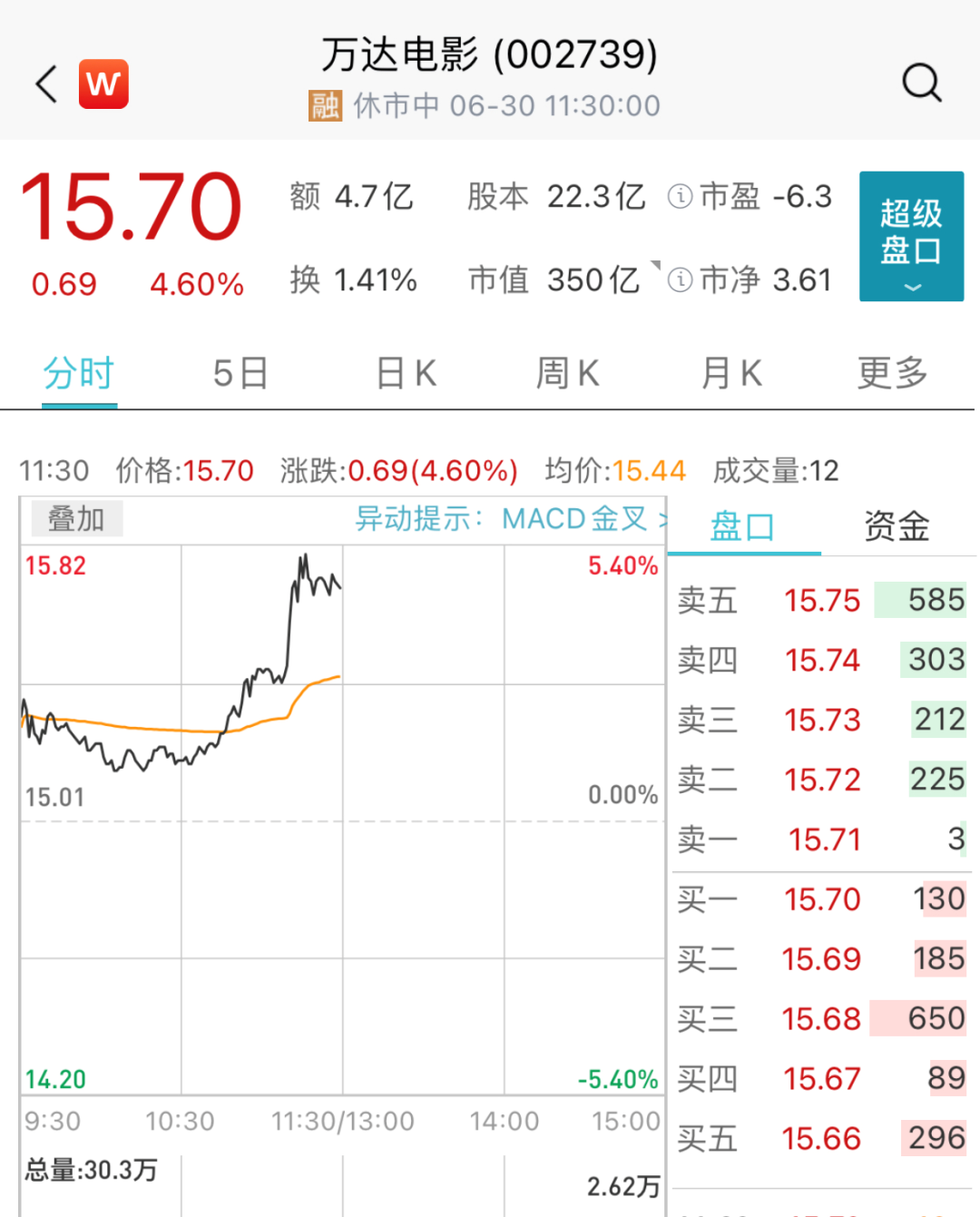Click the 盘口 order book label

[744, 526]
